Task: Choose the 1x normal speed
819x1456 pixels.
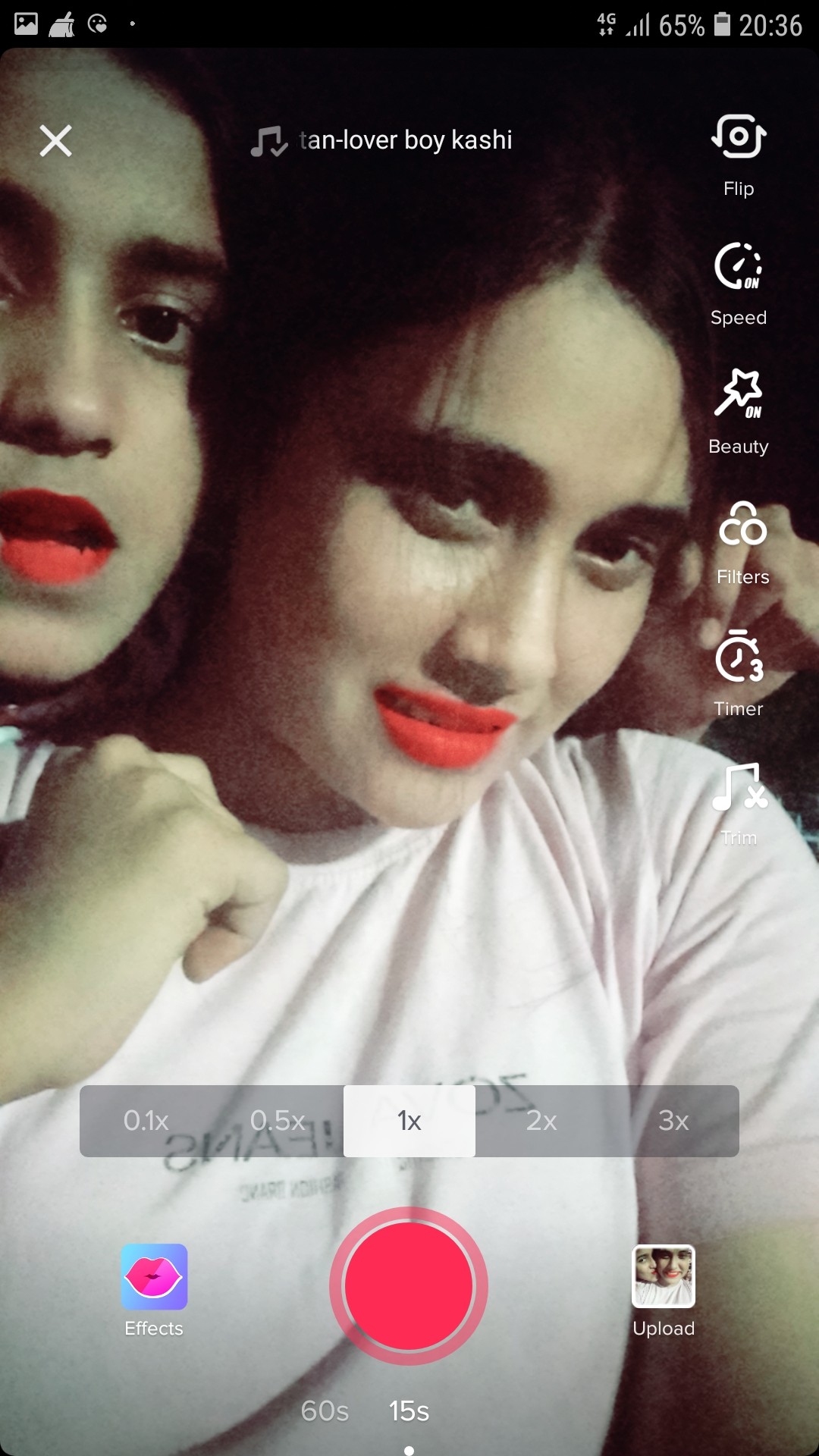Action: [x=409, y=1121]
